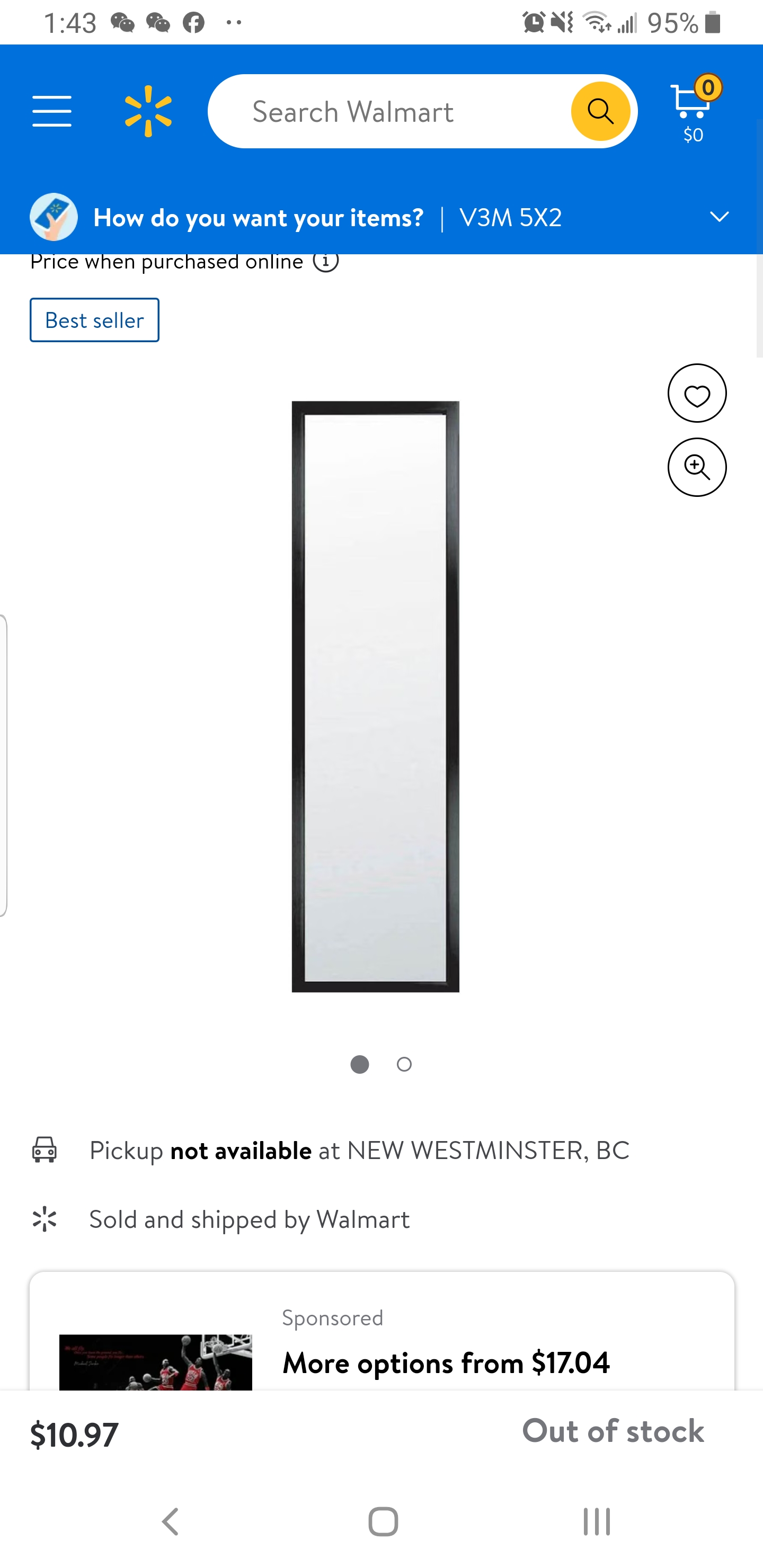Viewport: 763px width, 1568px height.
Task: Open price info icon
Action: [326, 262]
